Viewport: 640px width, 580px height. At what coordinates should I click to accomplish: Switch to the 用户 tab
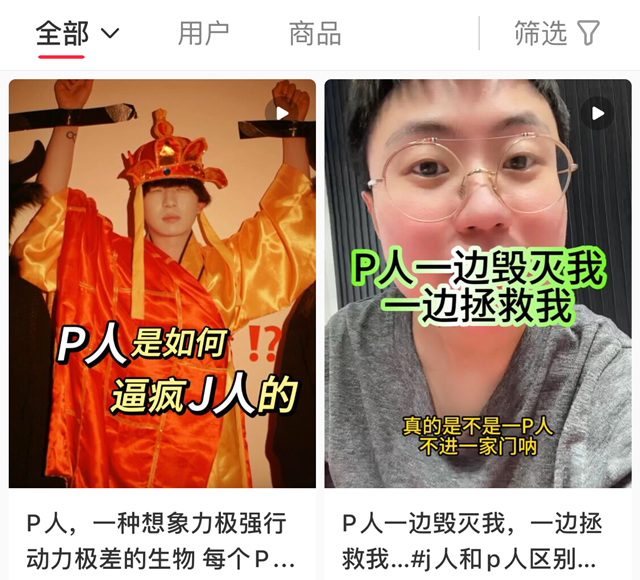coord(203,33)
